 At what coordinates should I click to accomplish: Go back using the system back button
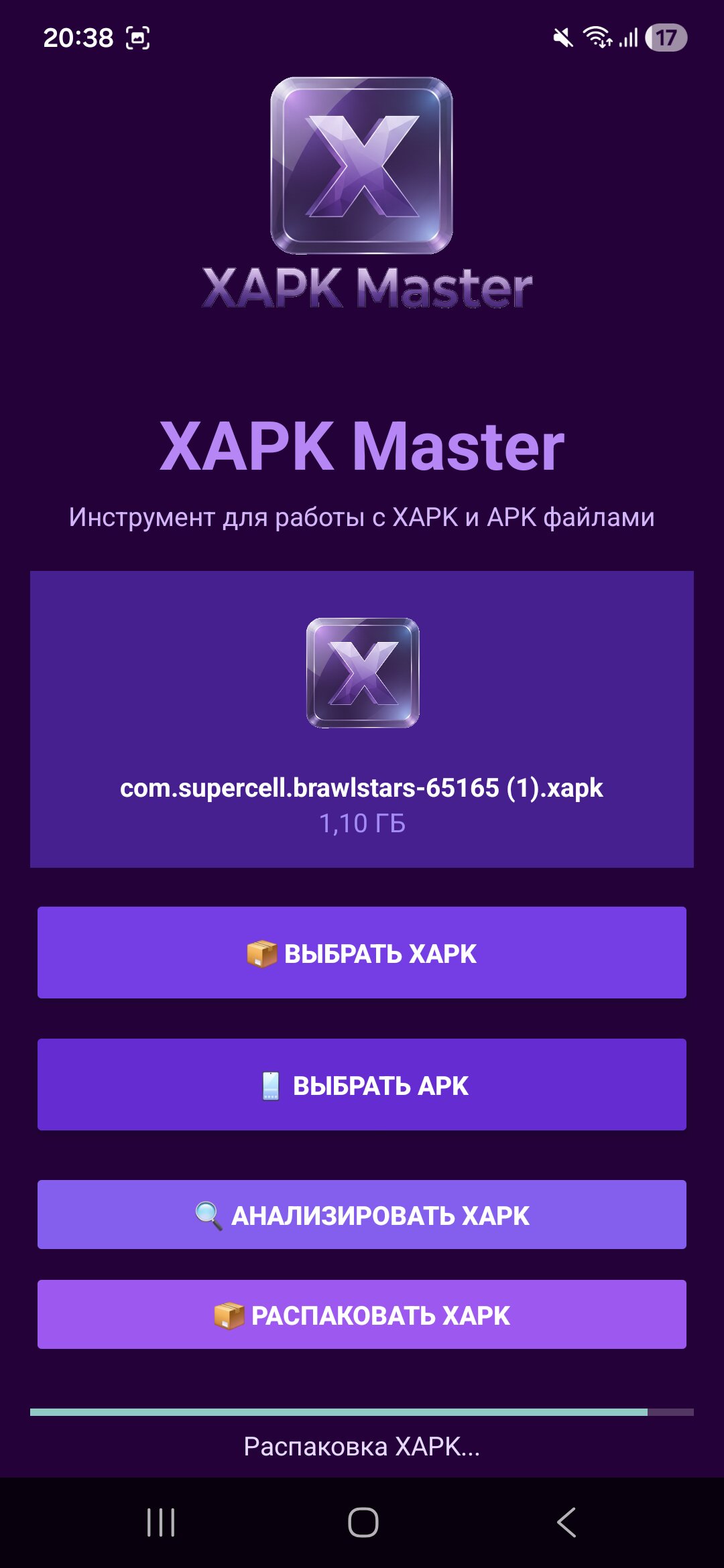pyautogui.click(x=566, y=1522)
